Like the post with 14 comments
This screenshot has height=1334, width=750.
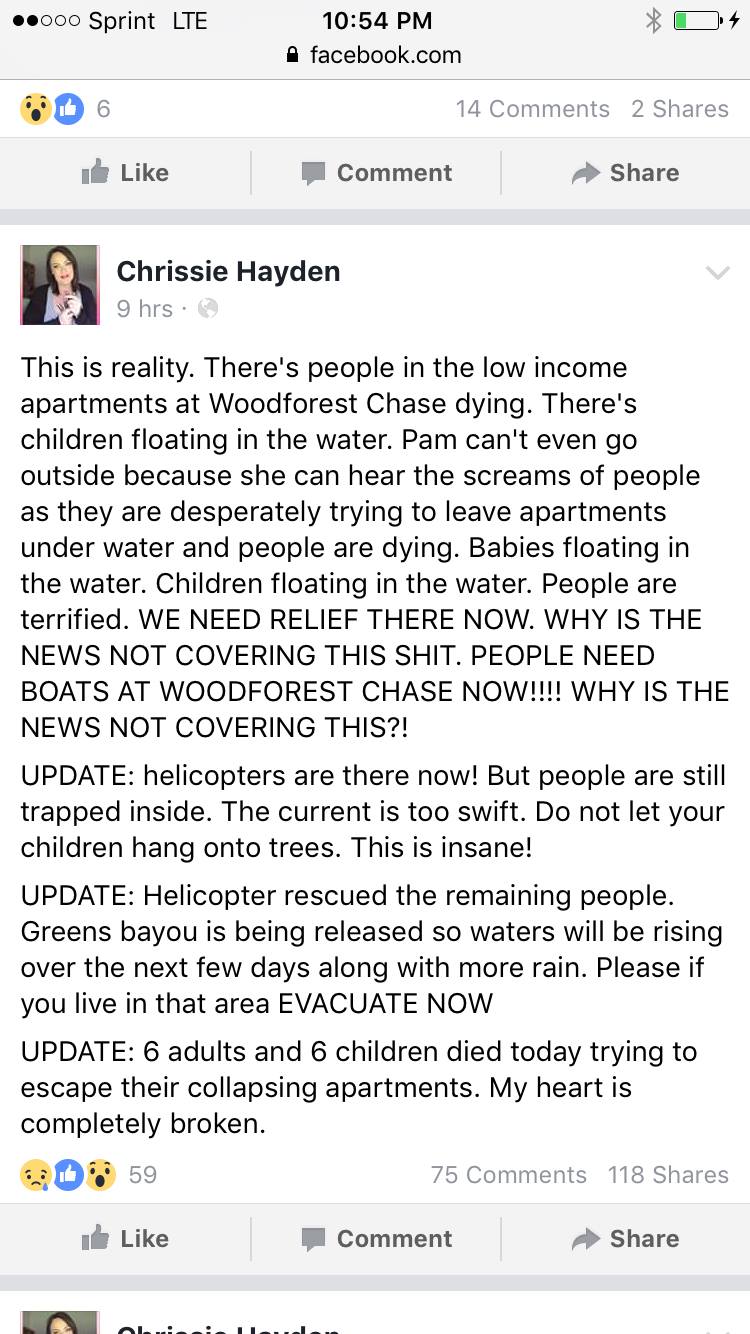pos(125,173)
